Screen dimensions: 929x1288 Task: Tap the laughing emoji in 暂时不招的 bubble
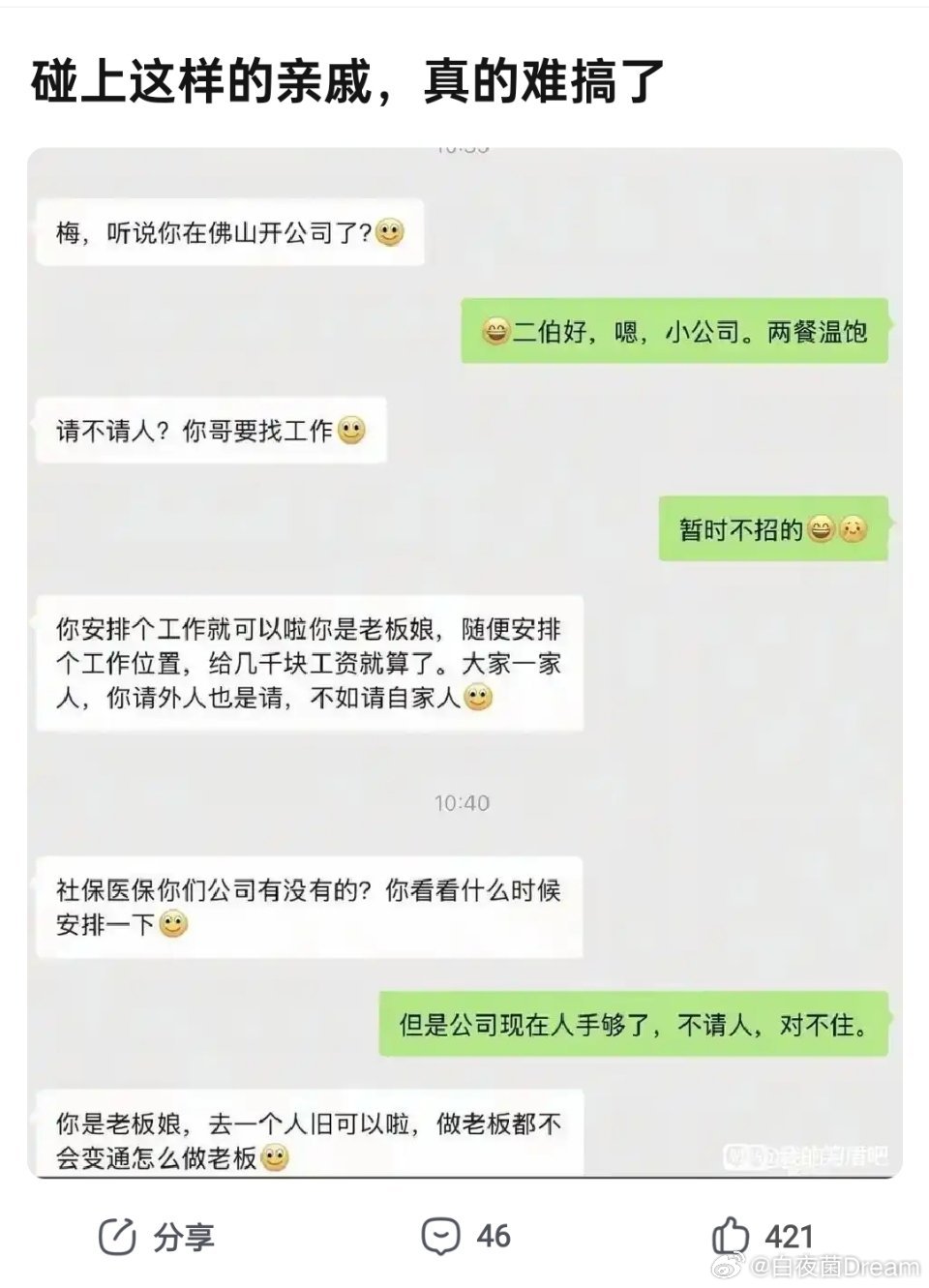pyautogui.click(x=820, y=529)
